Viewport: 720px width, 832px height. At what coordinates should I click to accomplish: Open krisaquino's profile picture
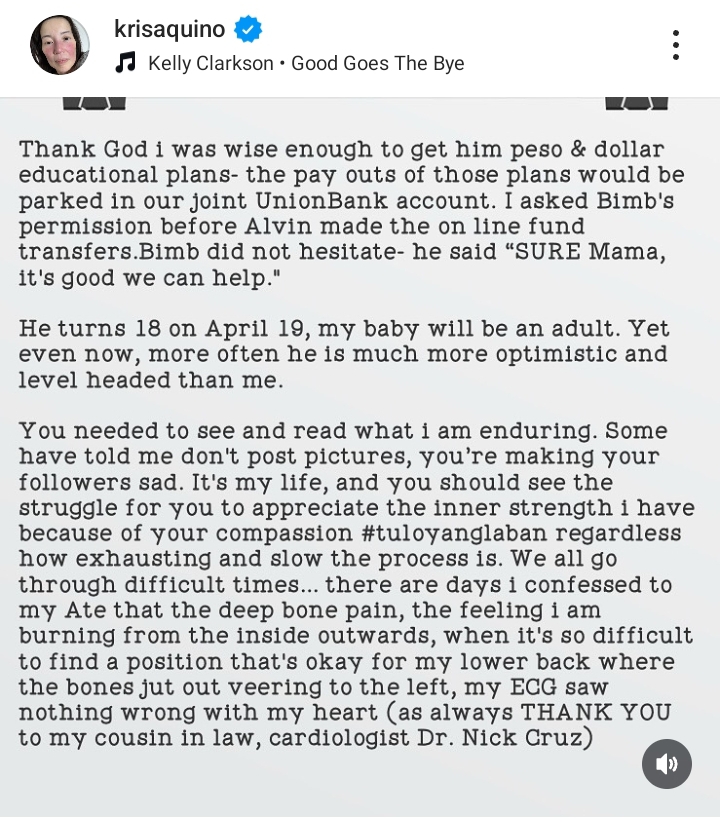click(x=59, y=45)
